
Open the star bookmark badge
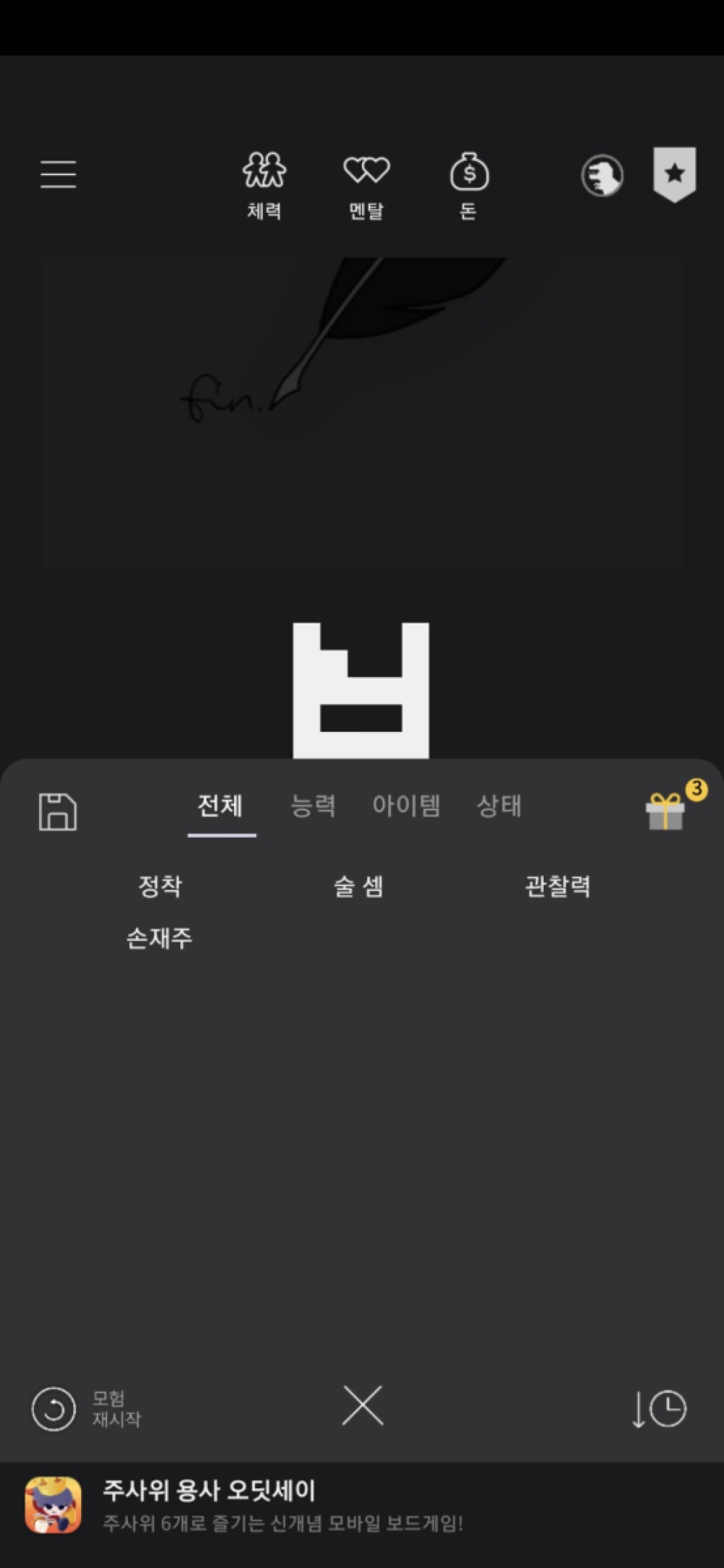675,174
